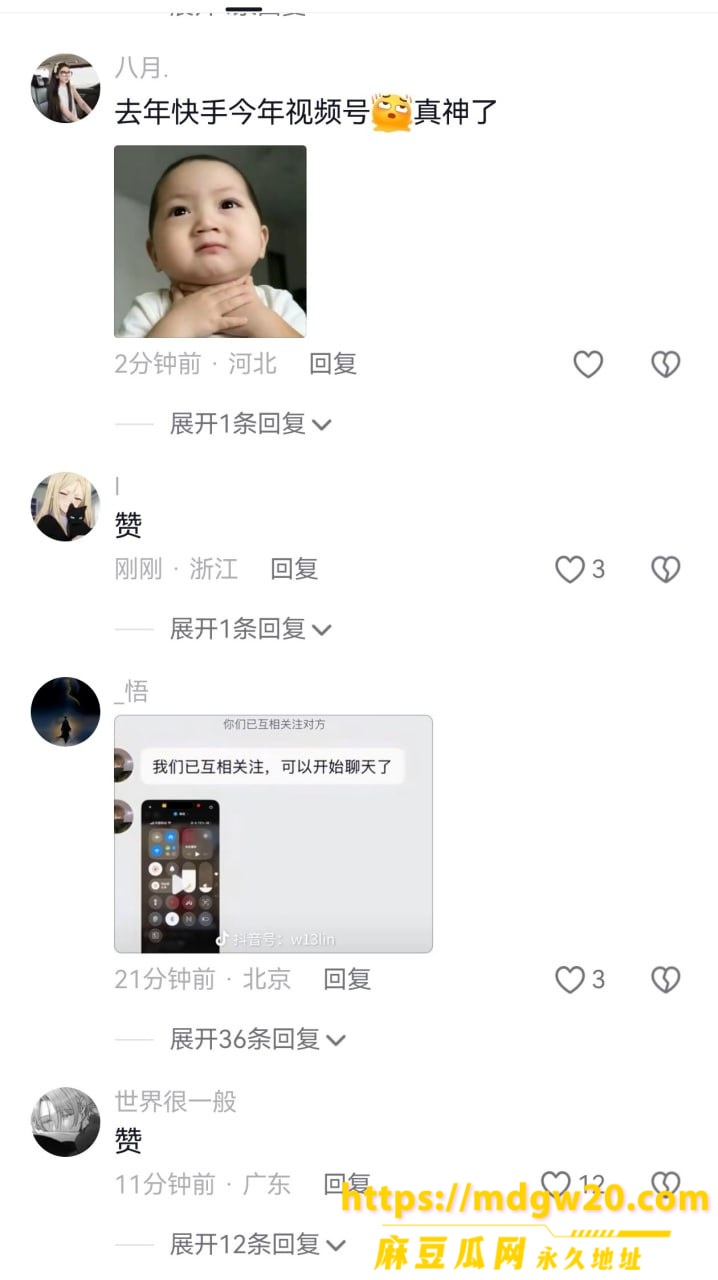Open 世界很一般's profile avatar

pos(66,1122)
